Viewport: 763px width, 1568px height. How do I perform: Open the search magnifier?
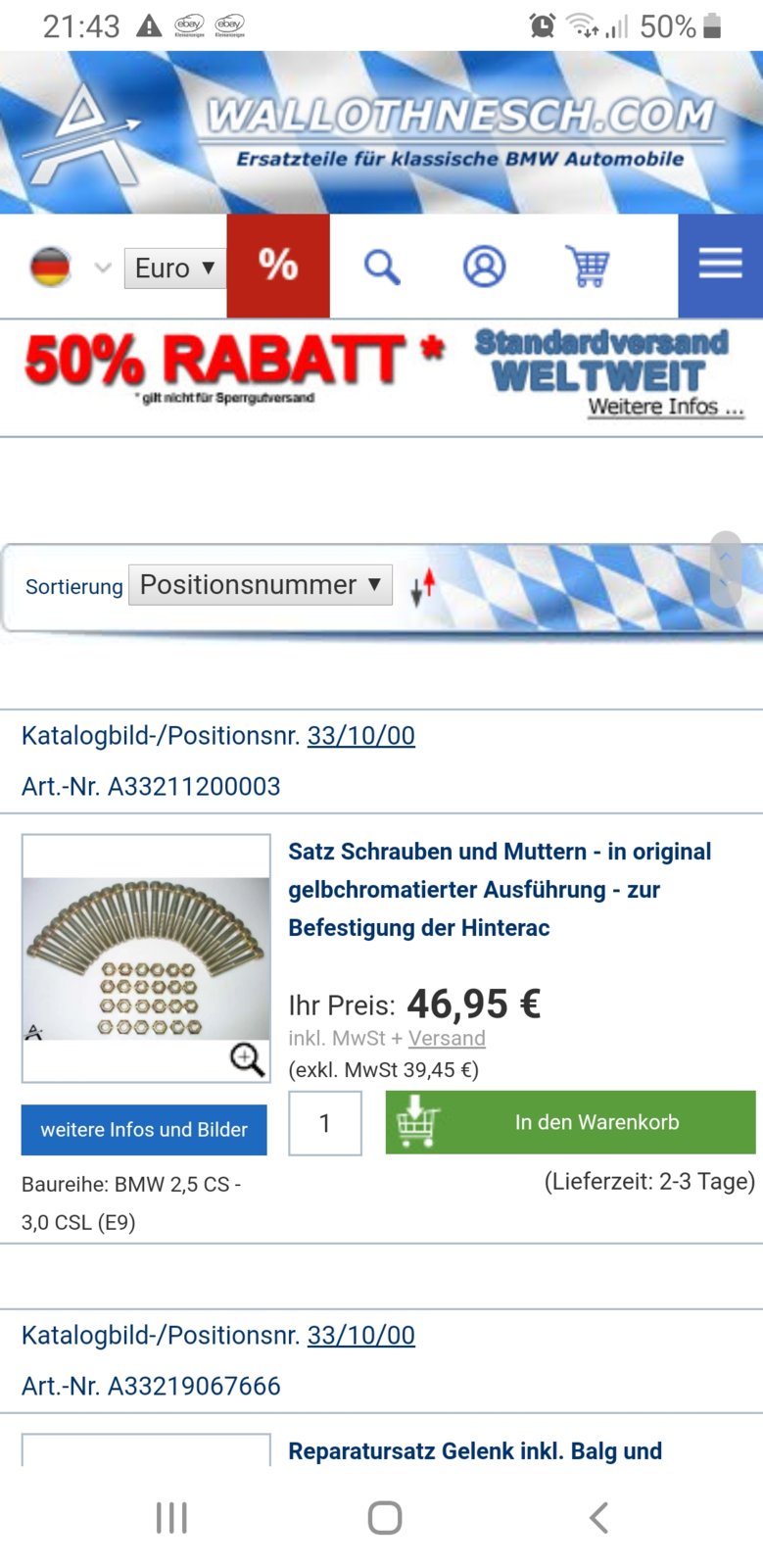click(x=382, y=267)
